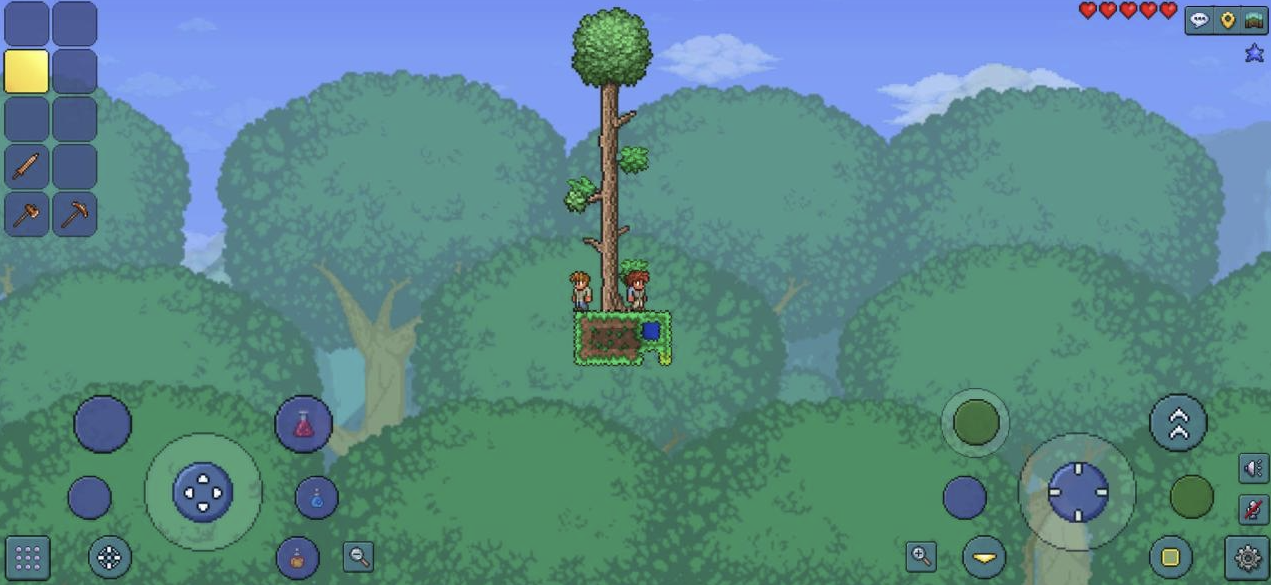The image size is (1271, 585).
Task: Mute sound with the speaker icon
Action: (x=1253, y=468)
